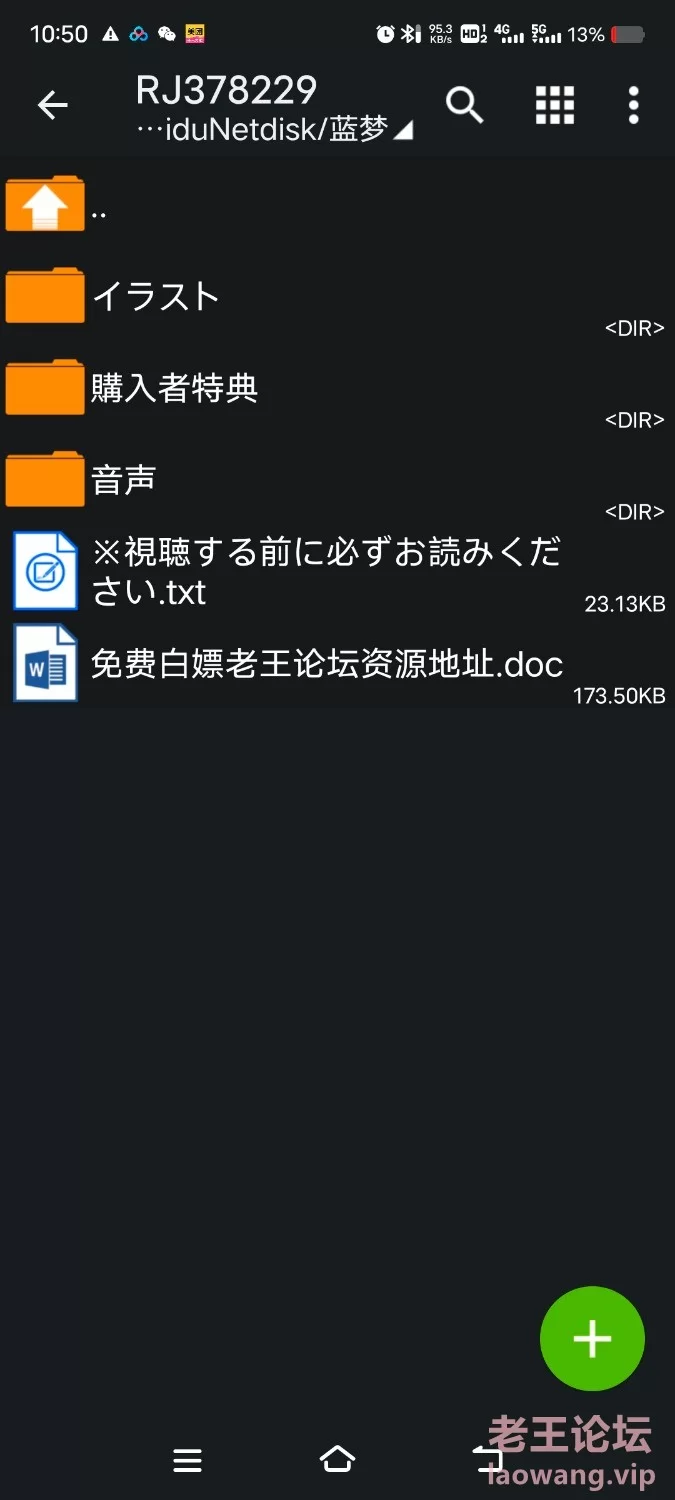Open the 音声 folder
The height and width of the screenshot is (1500, 675).
tap(337, 480)
